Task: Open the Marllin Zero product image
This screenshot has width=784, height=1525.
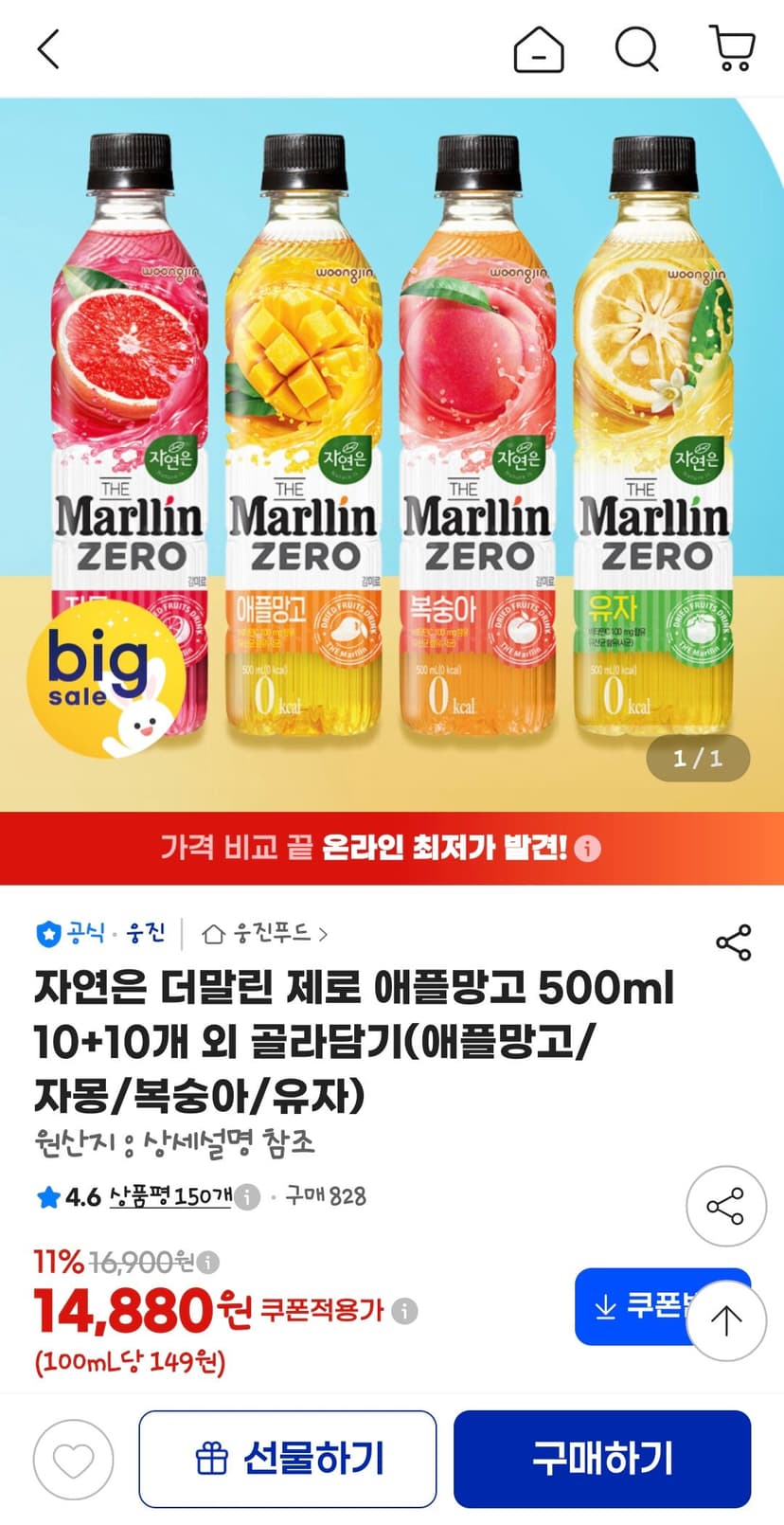Action: [x=392, y=455]
